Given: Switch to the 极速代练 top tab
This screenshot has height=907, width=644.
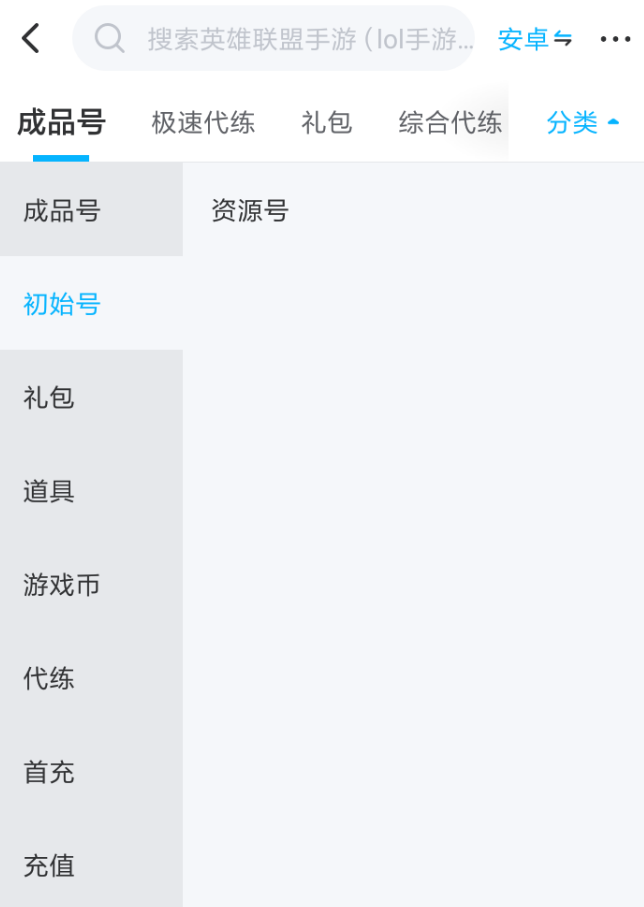Looking at the screenshot, I should pyautogui.click(x=203, y=123).
